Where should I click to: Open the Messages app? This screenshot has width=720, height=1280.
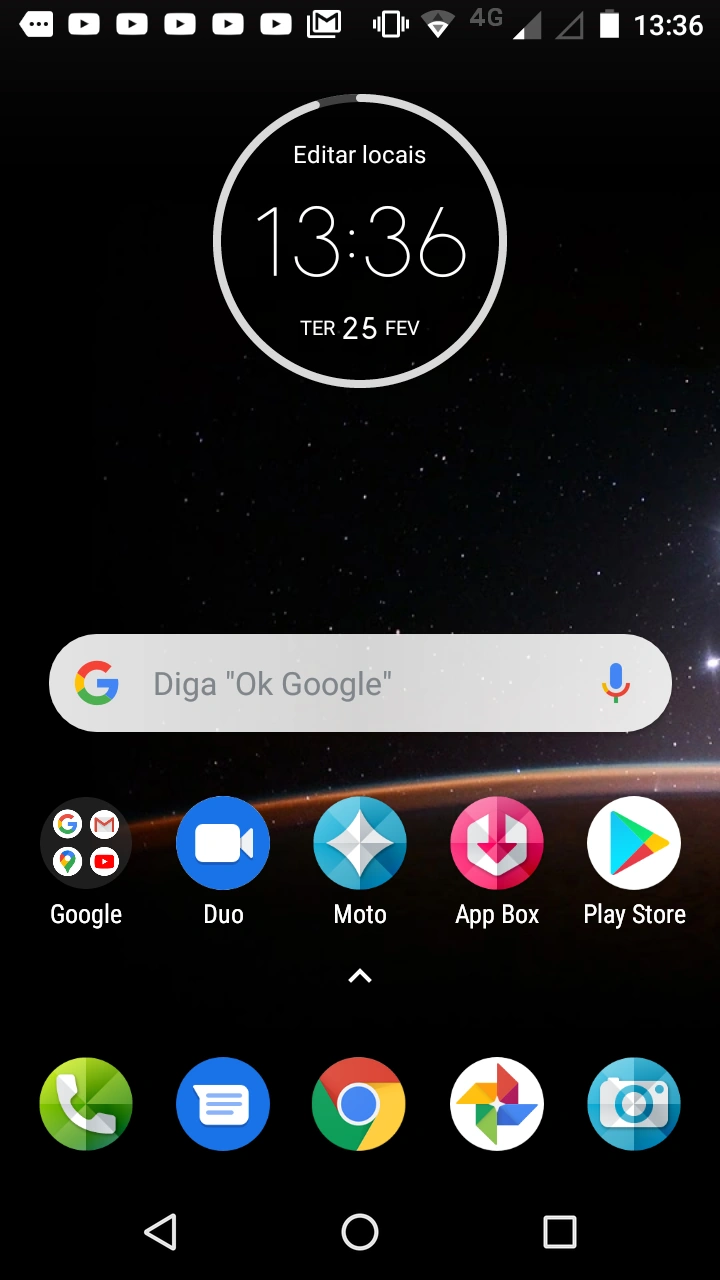[223, 1104]
